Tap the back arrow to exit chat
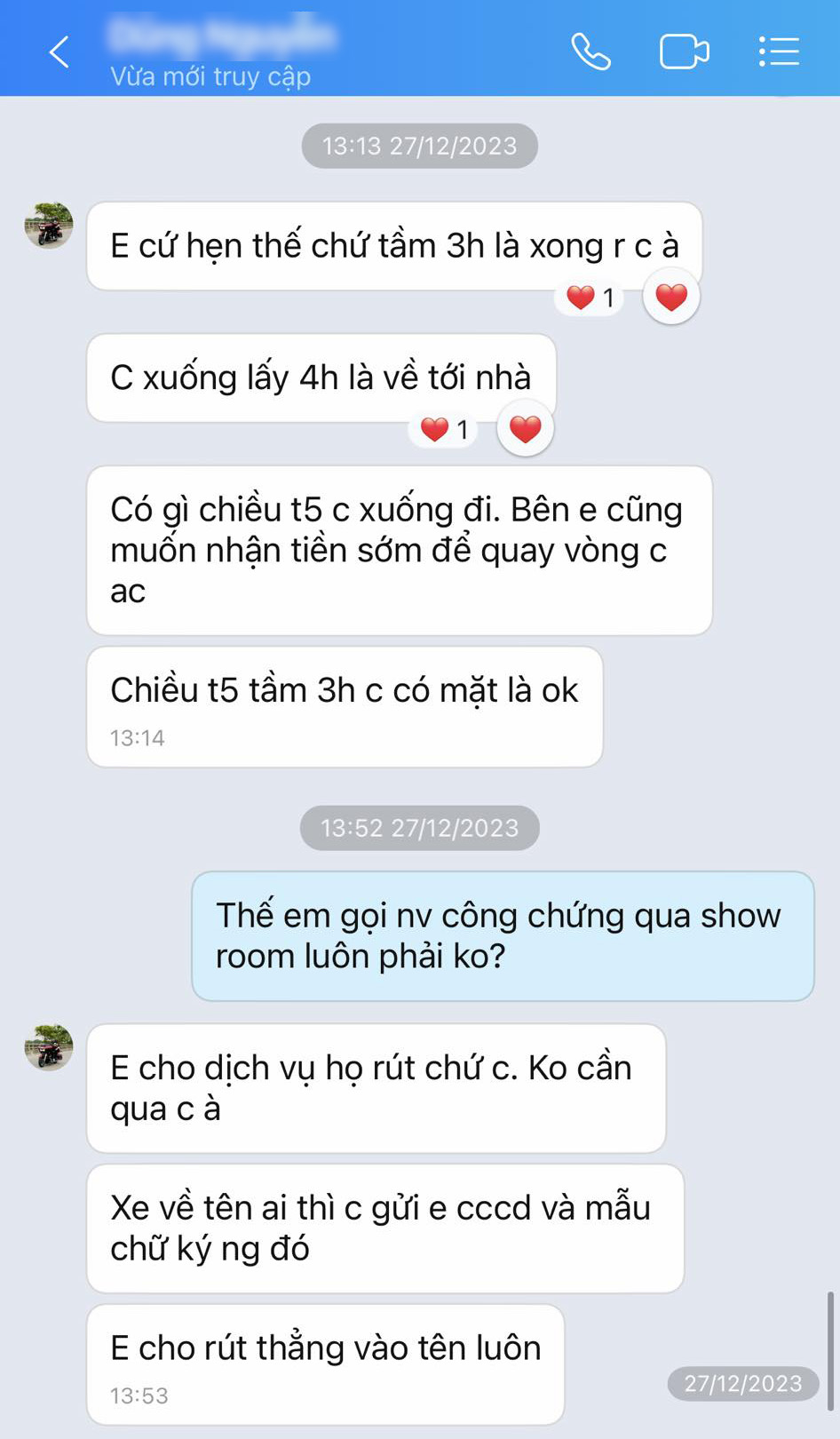840x1439 pixels. [x=59, y=52]
